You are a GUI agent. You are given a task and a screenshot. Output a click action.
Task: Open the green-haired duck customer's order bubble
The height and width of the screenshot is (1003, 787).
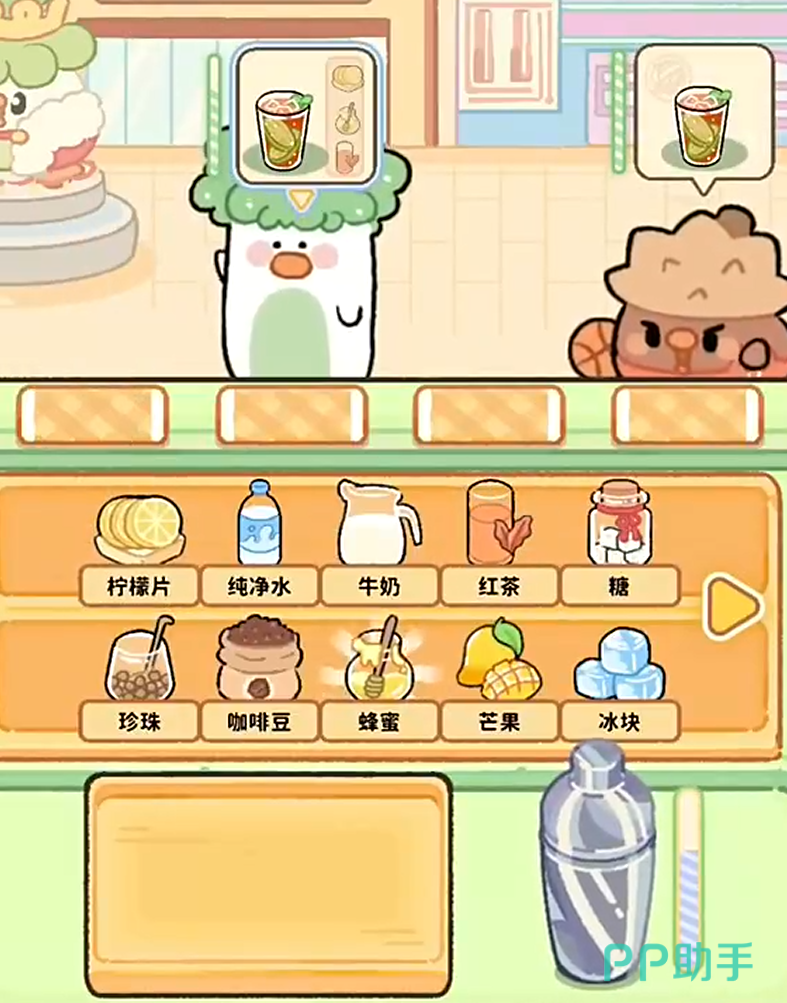click(308, 117)
